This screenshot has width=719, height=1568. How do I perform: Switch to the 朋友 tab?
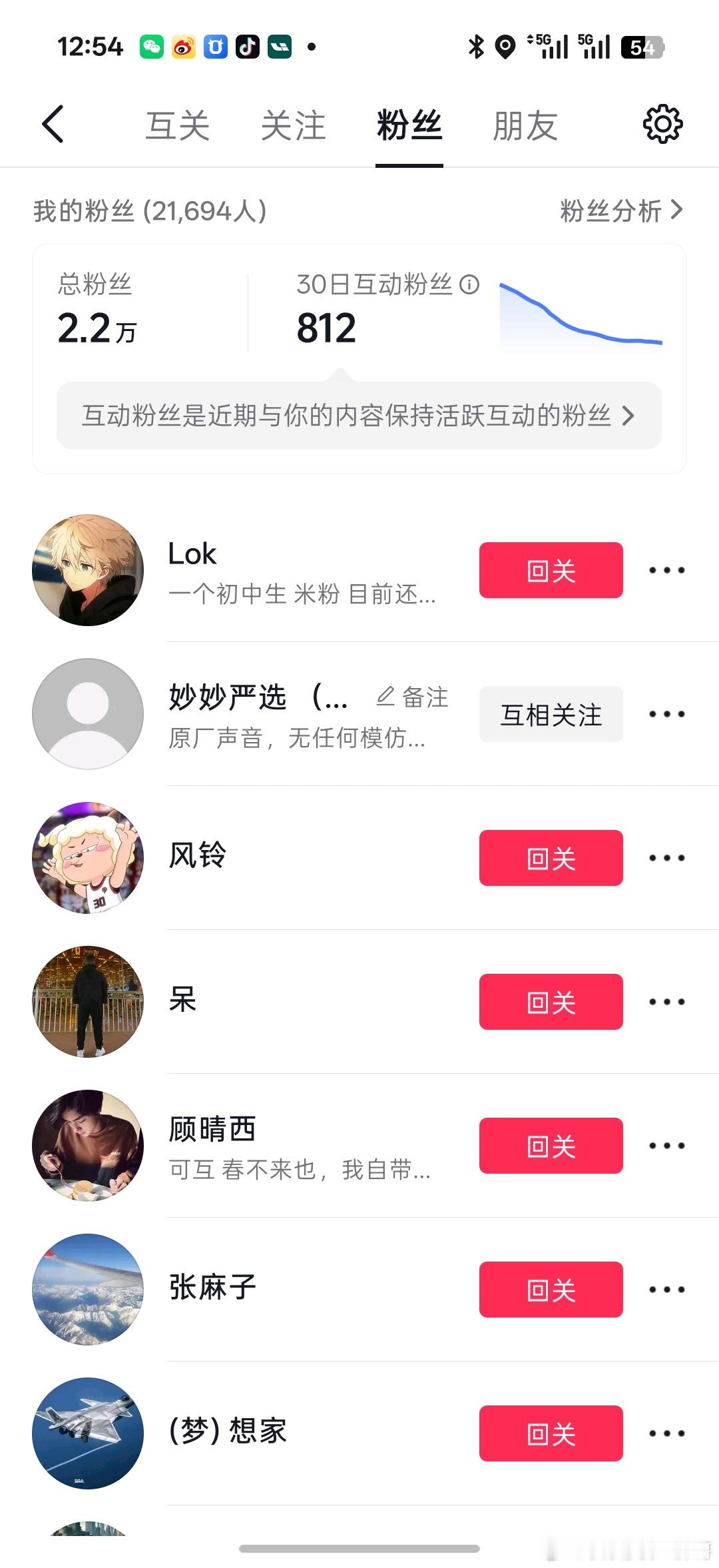(x=525, y=125)
